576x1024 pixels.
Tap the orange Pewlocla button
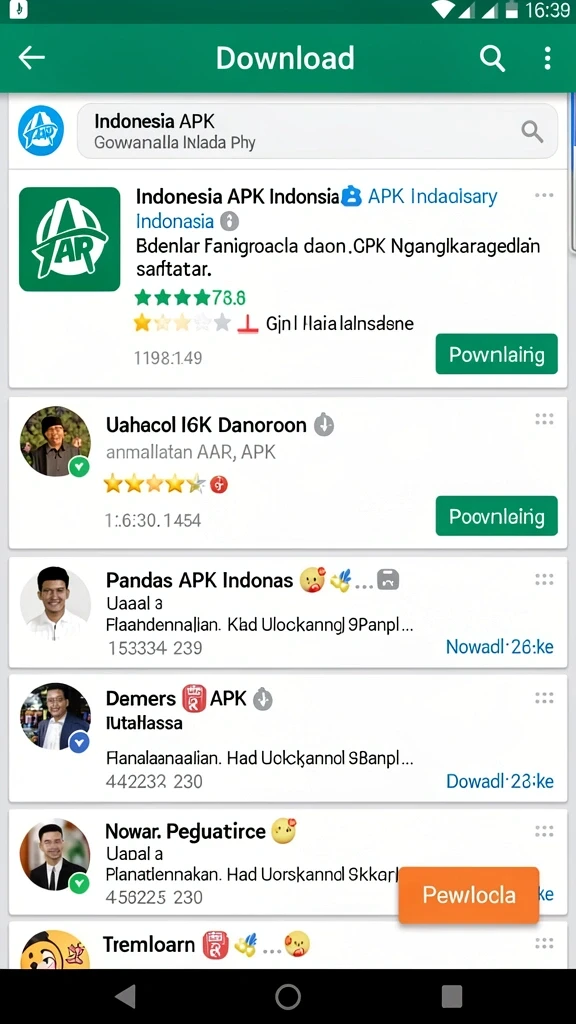click(469, 895)
